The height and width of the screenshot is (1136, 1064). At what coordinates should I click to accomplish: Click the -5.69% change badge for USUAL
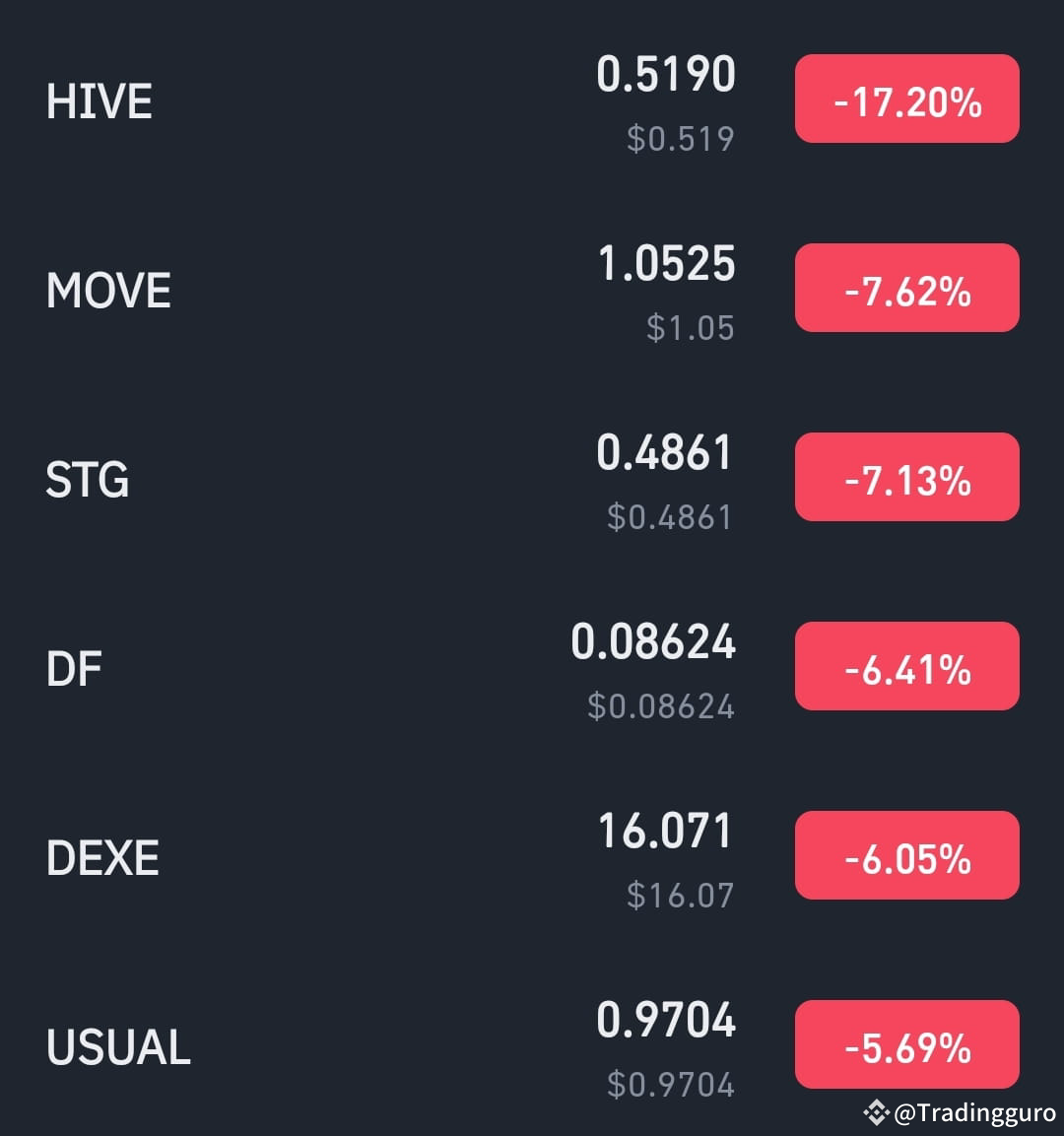[x=905, y=1044]
